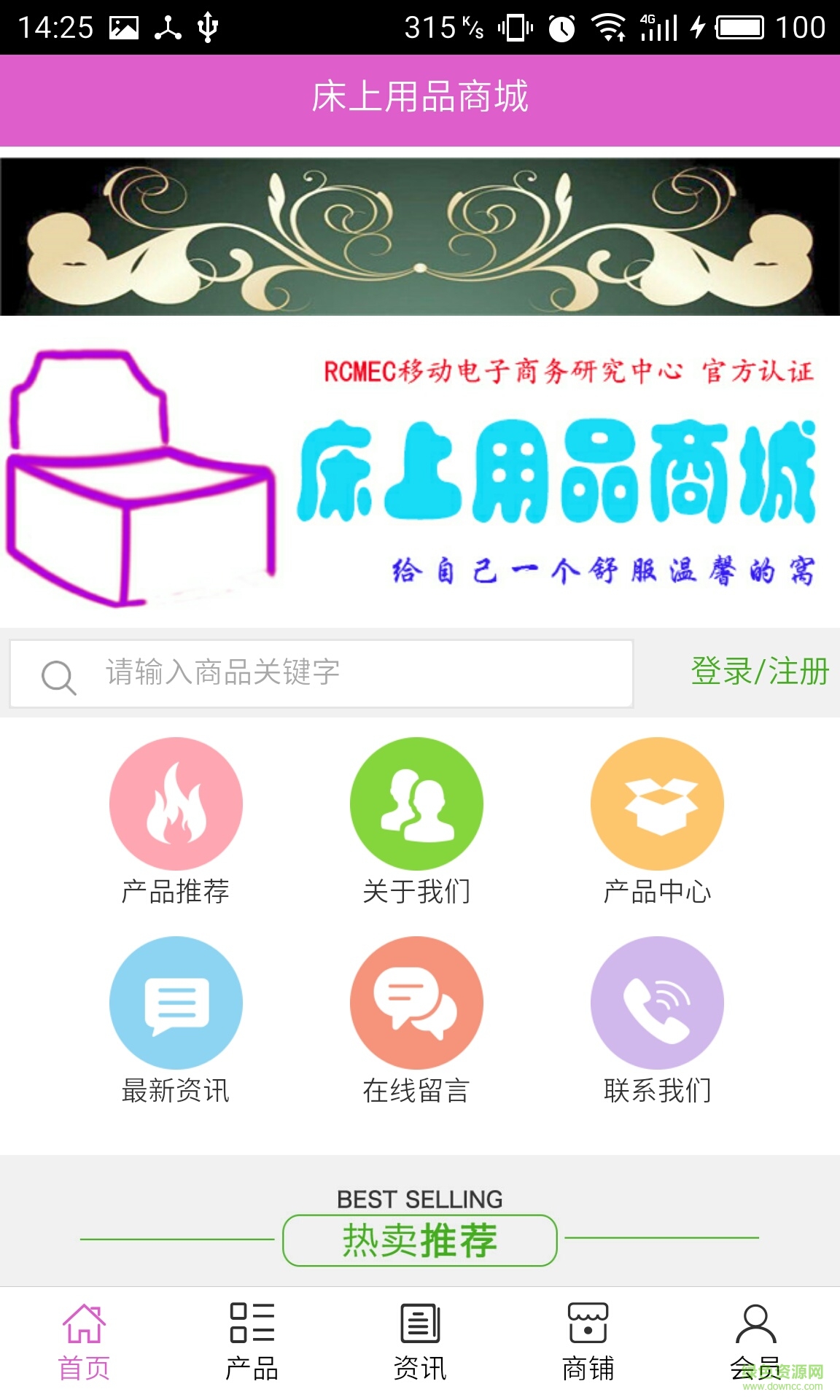Open 在线留言 chat bubble icon
The image size is (840, 1400).
[x=416, y=1003]
